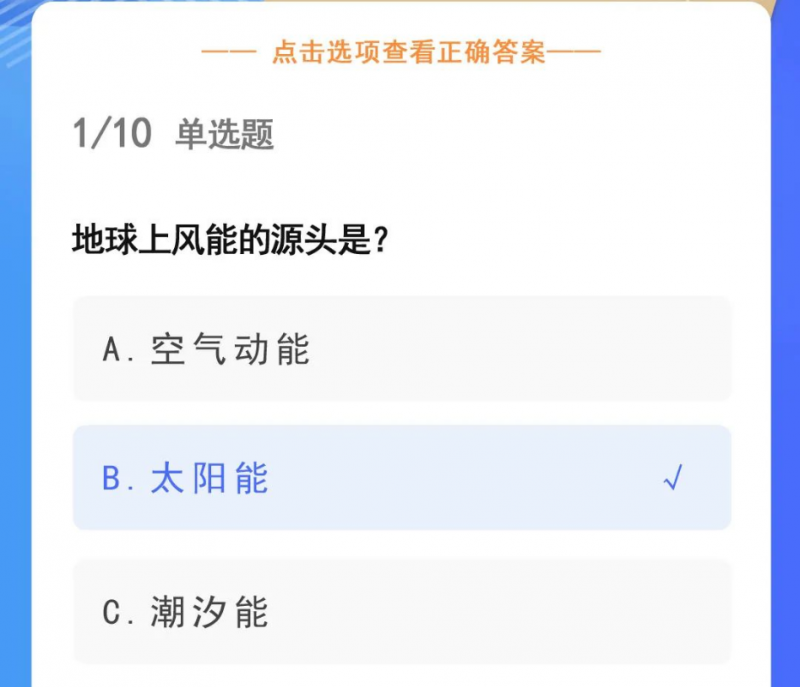The image size is (800, 687).
Task: Select option A. 空气动能
Action: 401,349
